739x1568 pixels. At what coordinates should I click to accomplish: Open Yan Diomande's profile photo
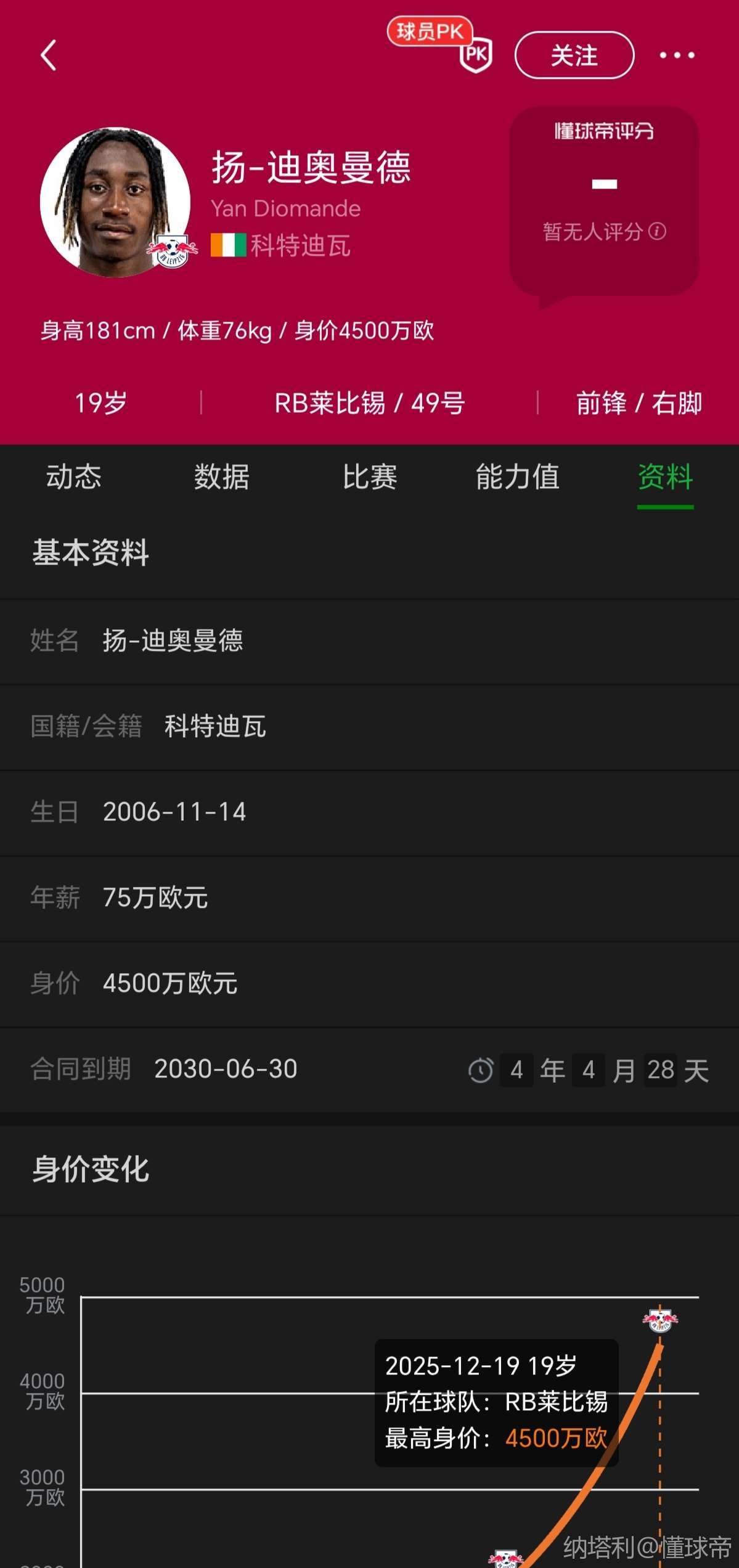(x=115, y=202)
